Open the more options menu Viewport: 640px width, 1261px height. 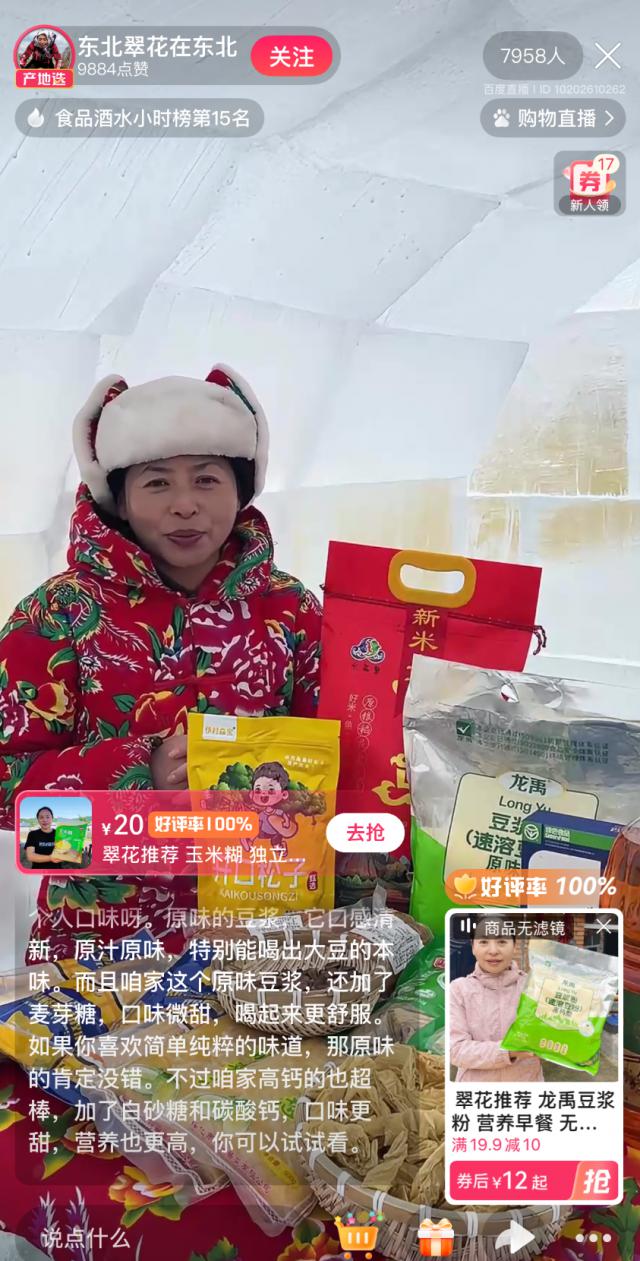click(x=593, y=1238)
